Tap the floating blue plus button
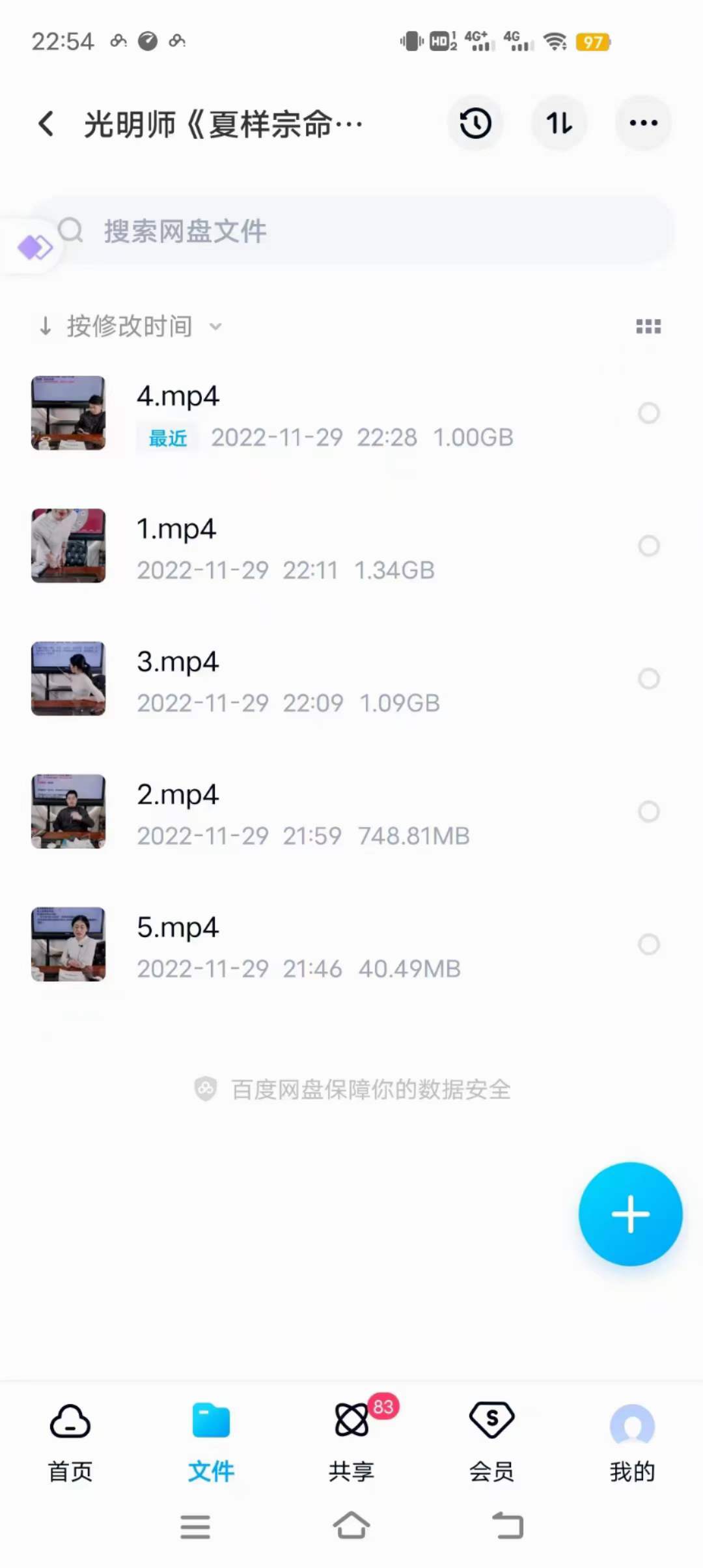Screen dimensions: 703x1568 coord(629,1213)
